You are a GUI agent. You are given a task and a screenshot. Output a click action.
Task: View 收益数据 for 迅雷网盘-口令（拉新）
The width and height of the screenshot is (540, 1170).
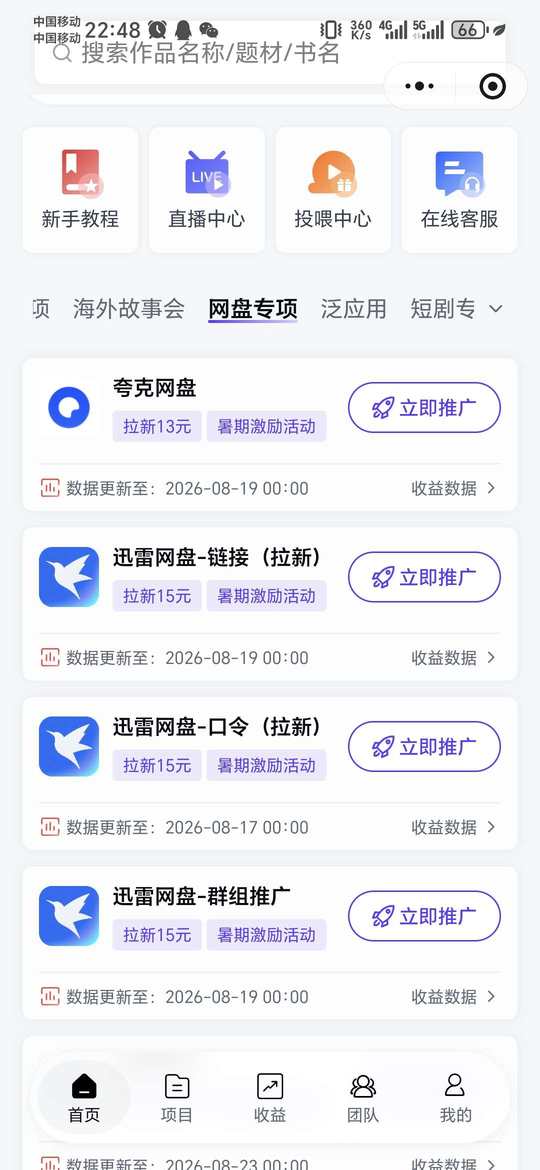[x=453, y=827]
